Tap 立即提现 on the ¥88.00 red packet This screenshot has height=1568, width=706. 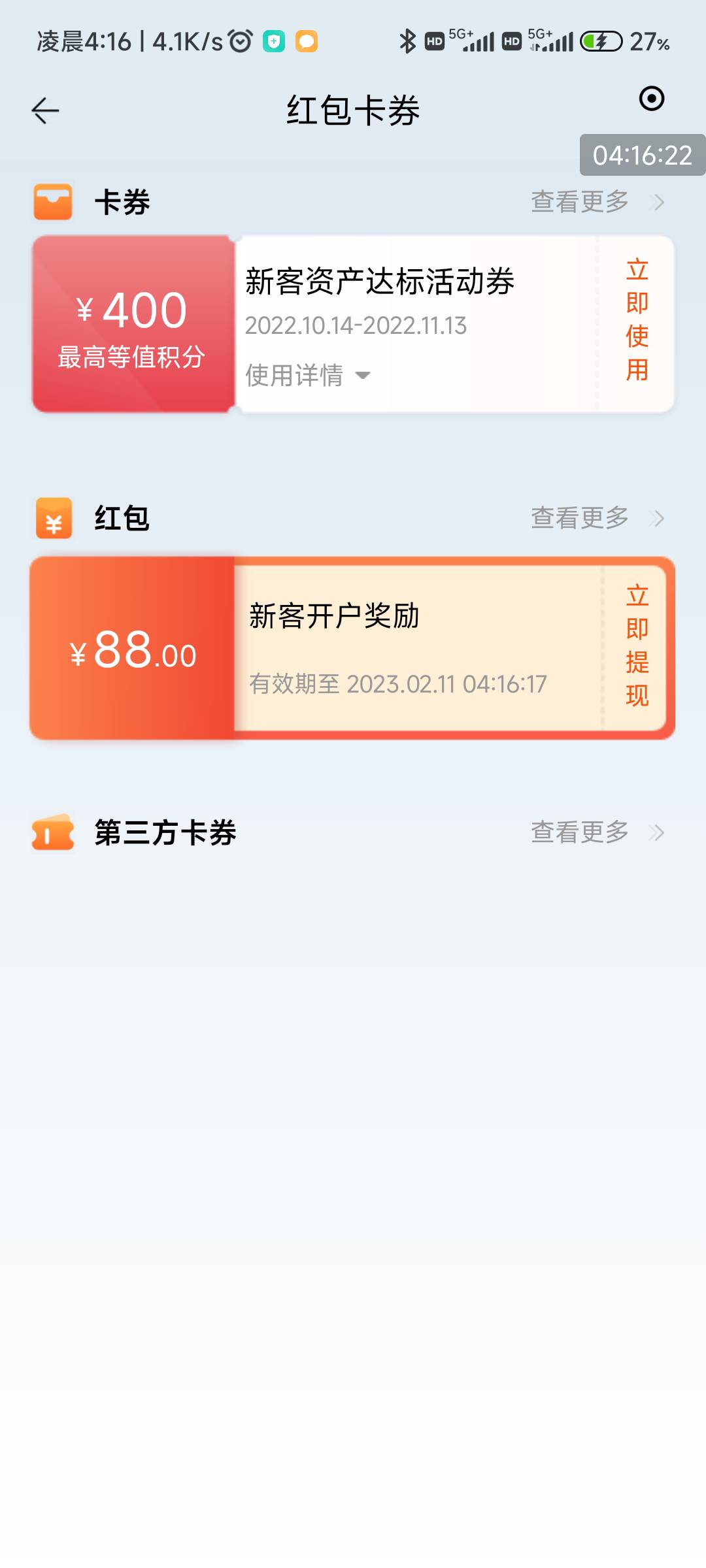coord(637,646)
